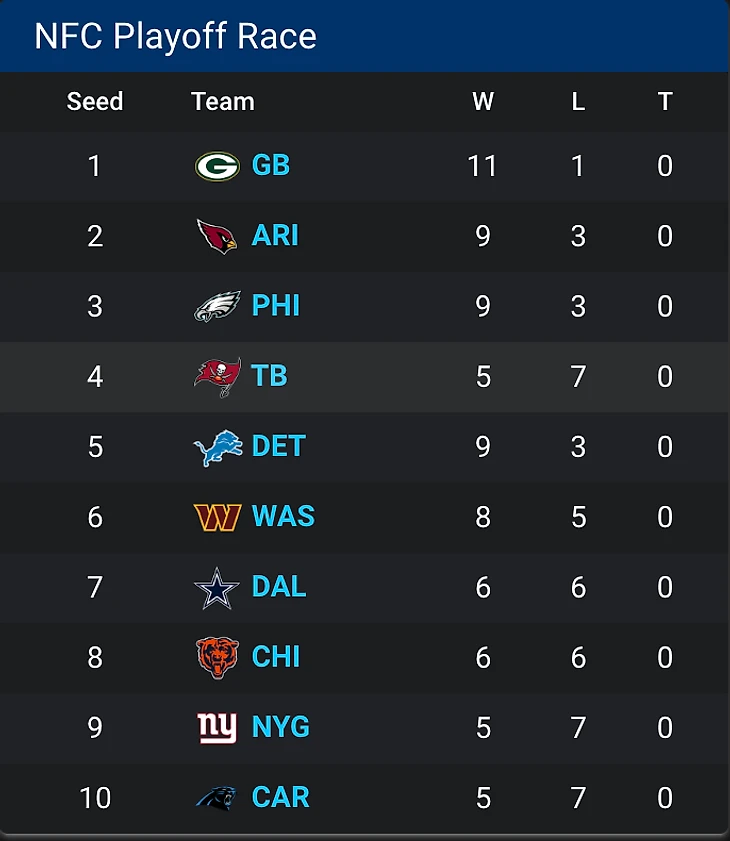View the DAL team details
730x841 pixels.
coord(279,587)
